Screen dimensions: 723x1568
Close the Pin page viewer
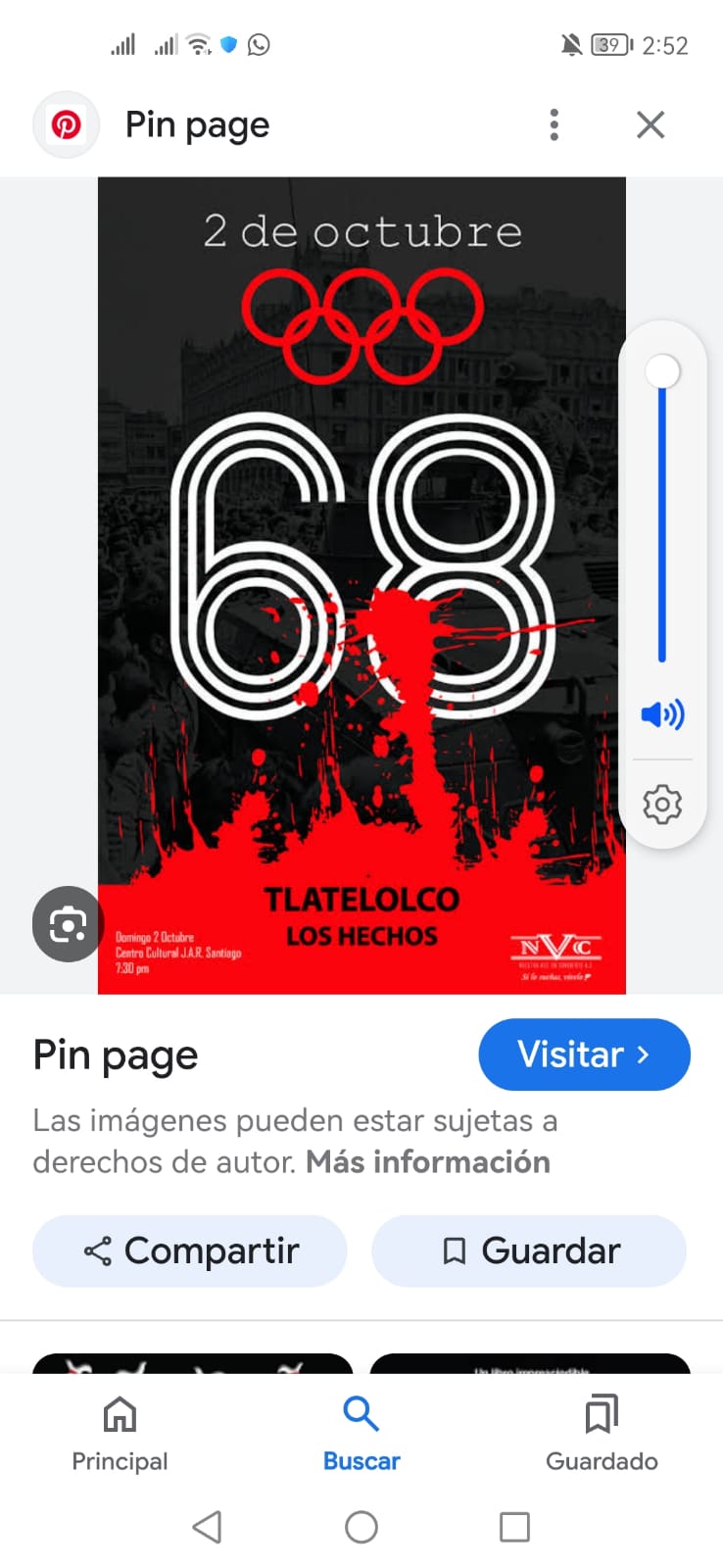(x=651, y=125)
